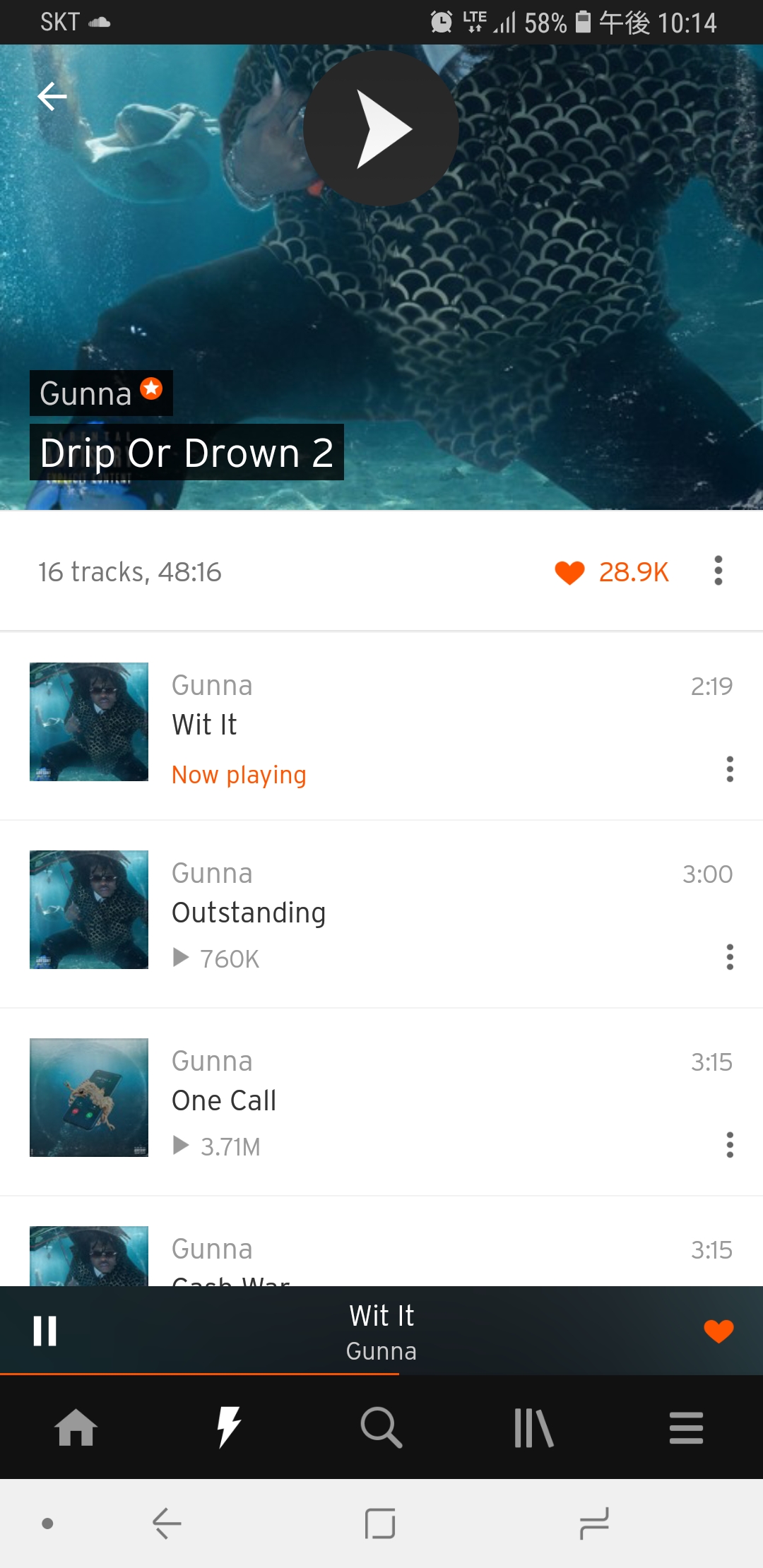Pause the currently playing song
The height and width of the screenshot is (1568, 763).
coord(45,1331)
